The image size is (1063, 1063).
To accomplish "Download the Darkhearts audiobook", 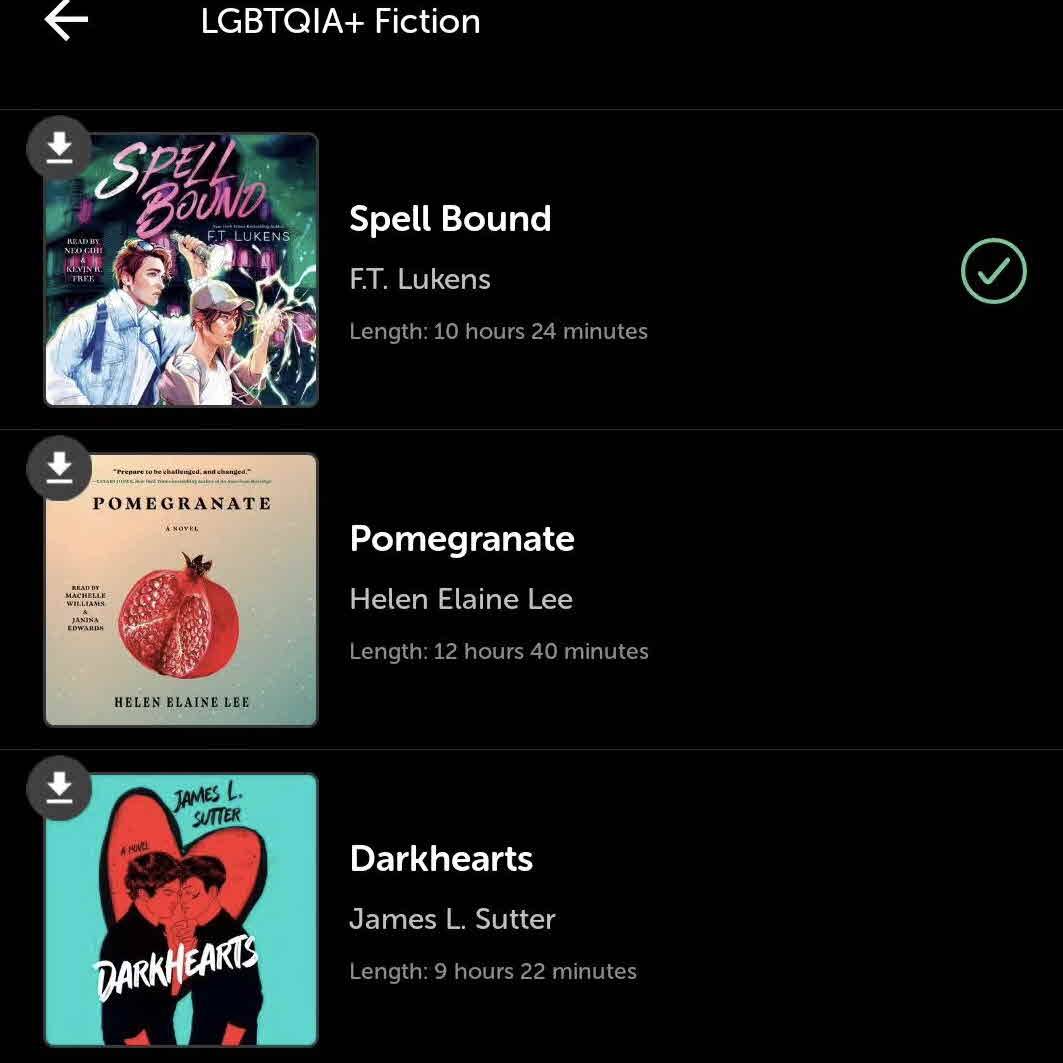I will click(60, 788).
